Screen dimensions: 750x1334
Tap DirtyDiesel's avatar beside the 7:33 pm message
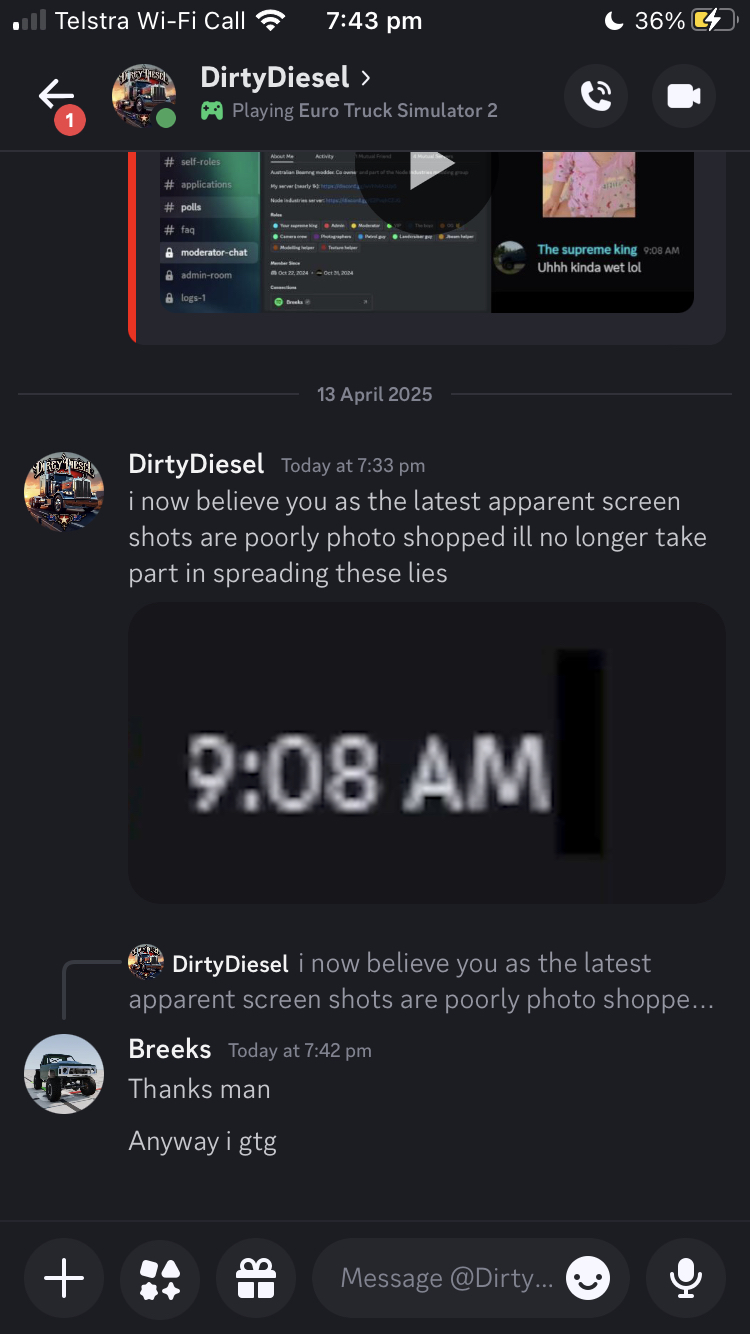(x=64, y=491)
